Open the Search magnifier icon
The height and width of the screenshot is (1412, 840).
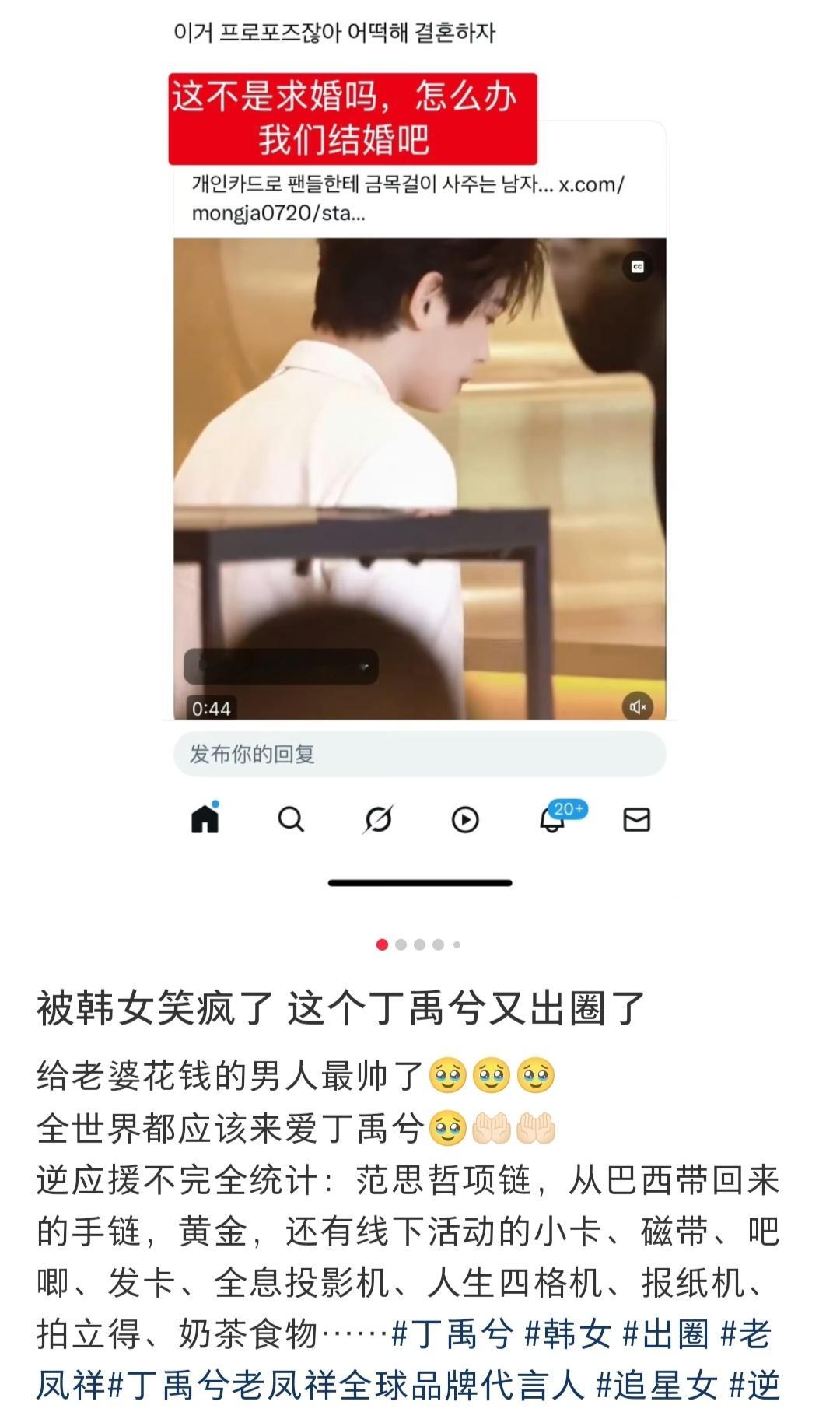[292, 819]
